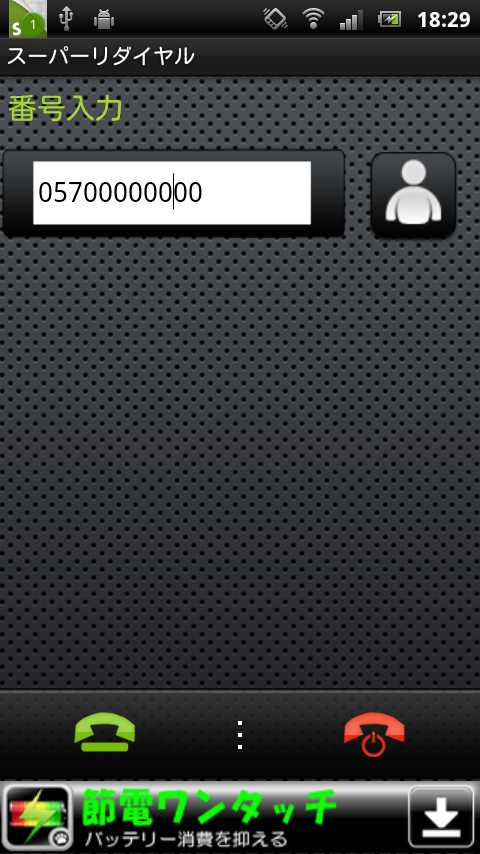Image resolution: width=480 pixels, height=854 pixels.
Task: Tap the phone number input field
Action: pyautogui.click(x=172, y=193)
